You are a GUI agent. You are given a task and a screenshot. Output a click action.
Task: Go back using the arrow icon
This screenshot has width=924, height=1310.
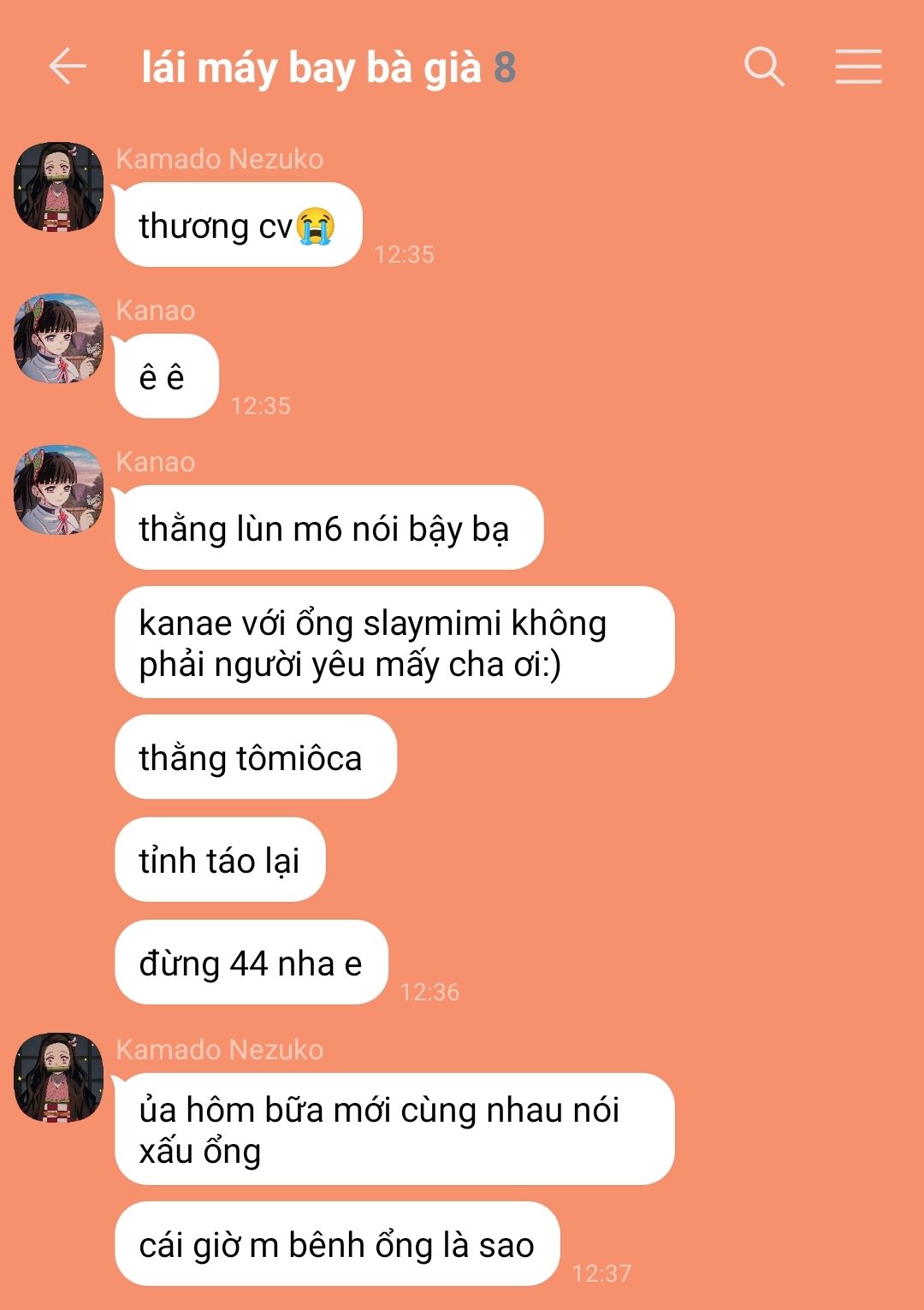[67, 66]
